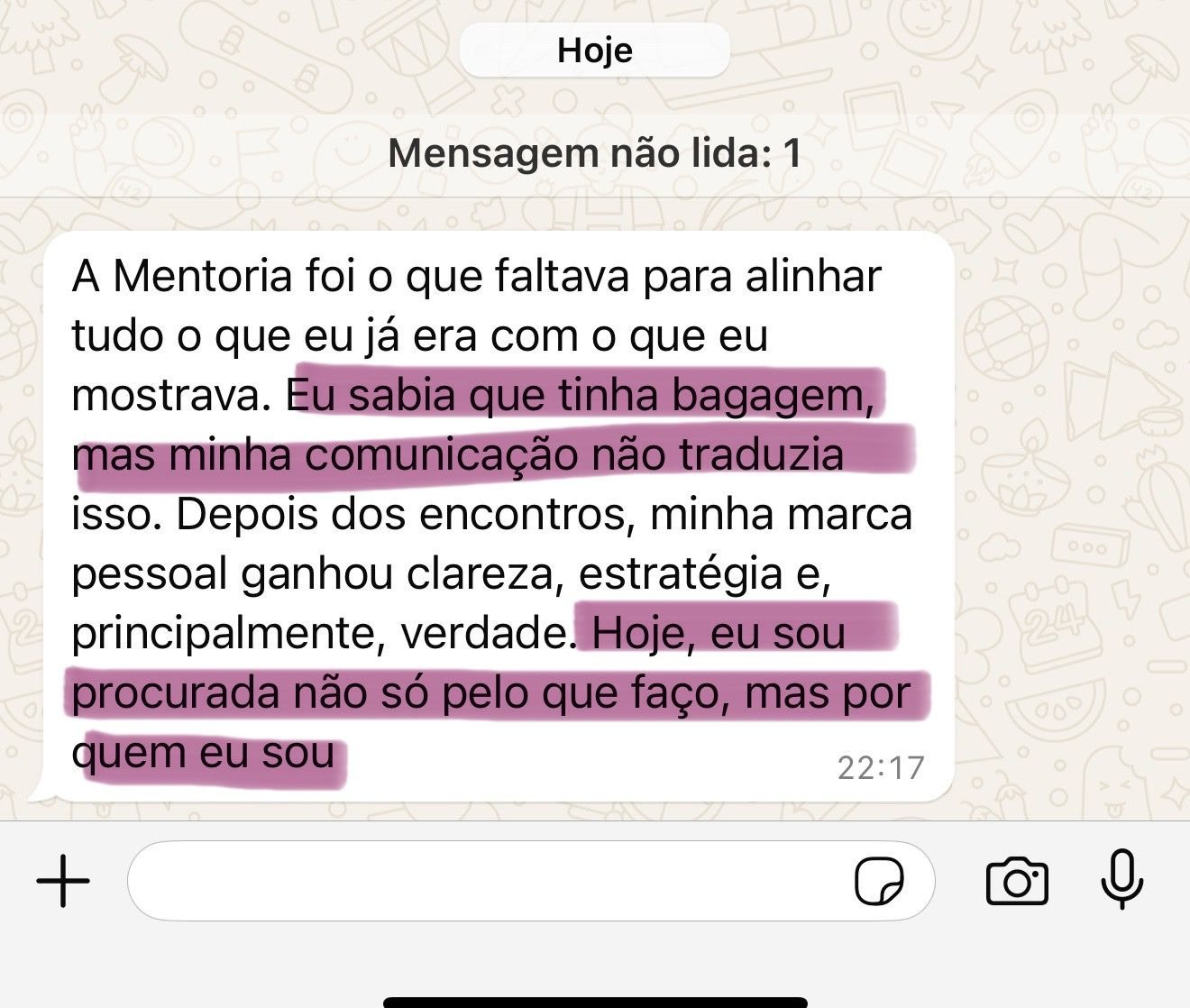Open the sticker picker
Screen dimensions: 1190x1008
879,881
